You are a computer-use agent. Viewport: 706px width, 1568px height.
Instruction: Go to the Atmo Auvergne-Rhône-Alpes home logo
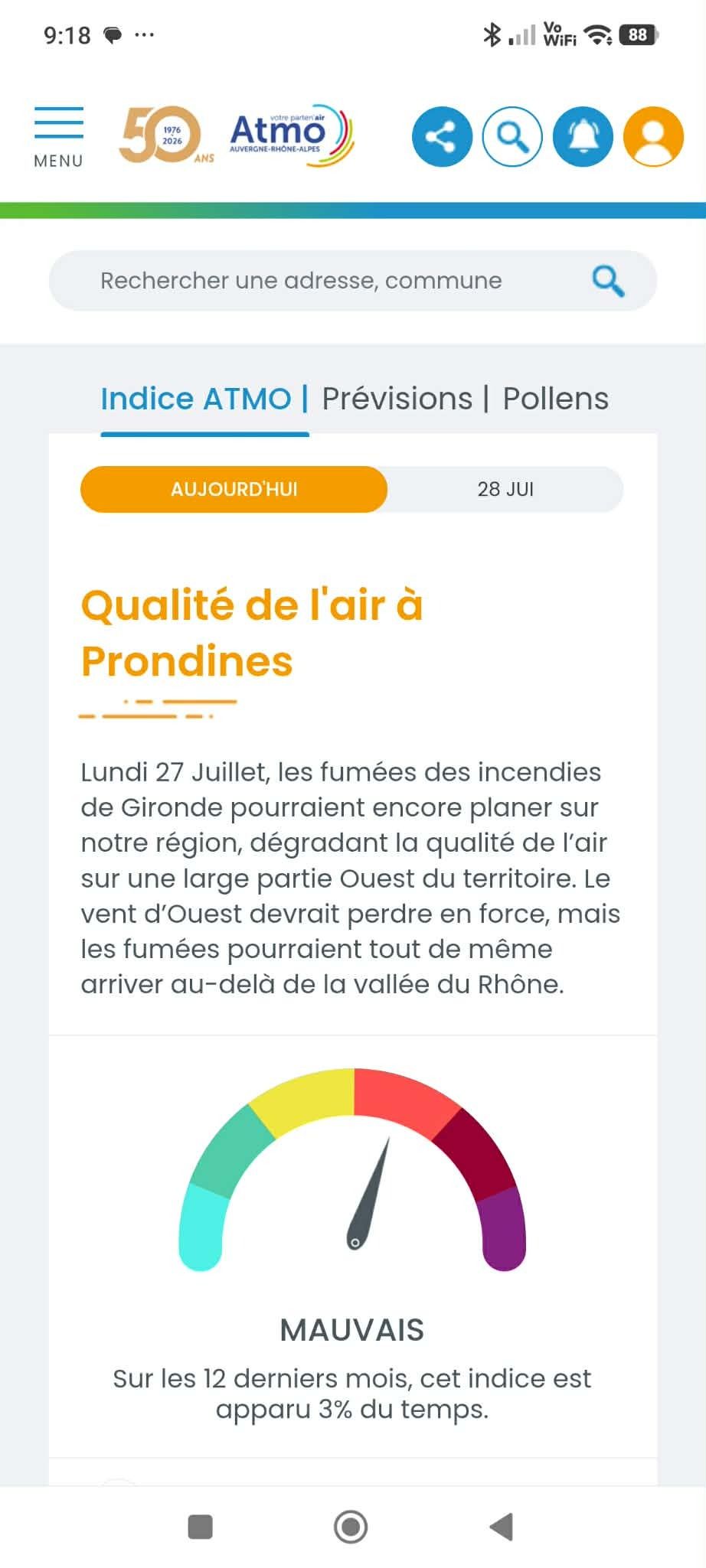click(292, 135)
